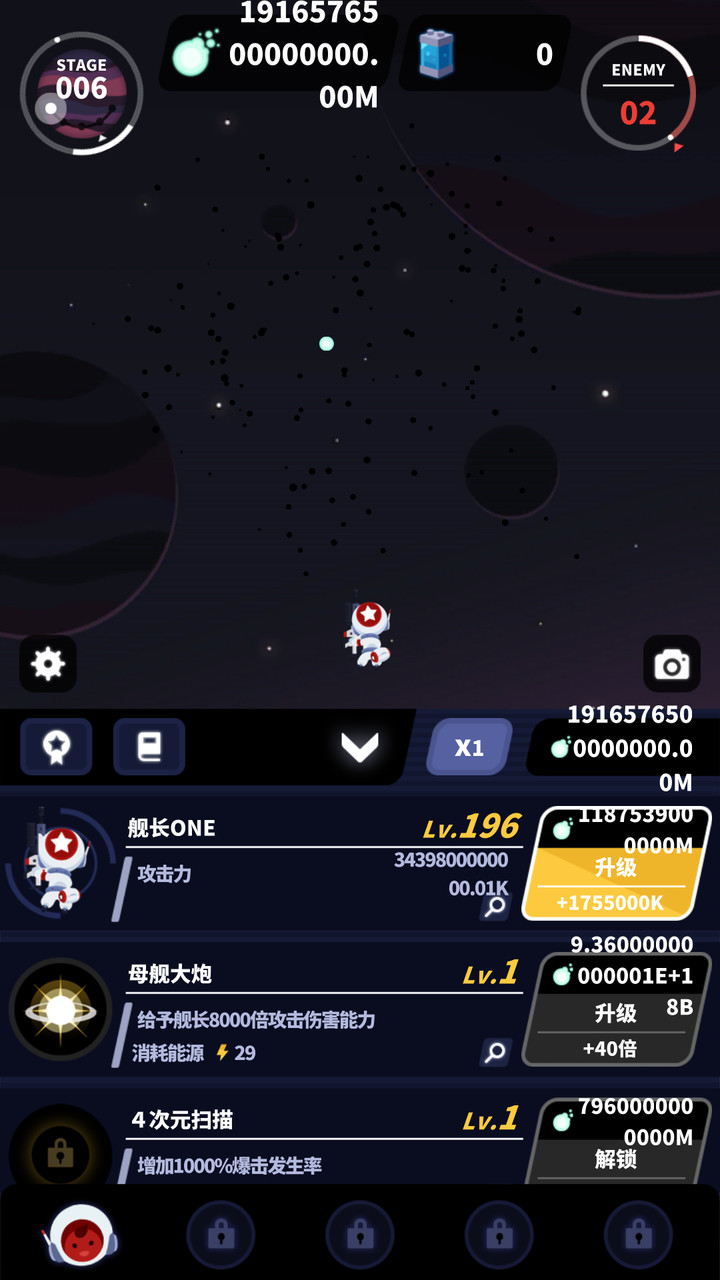
Task: Open the book/log panel
Action: [148, 746]
